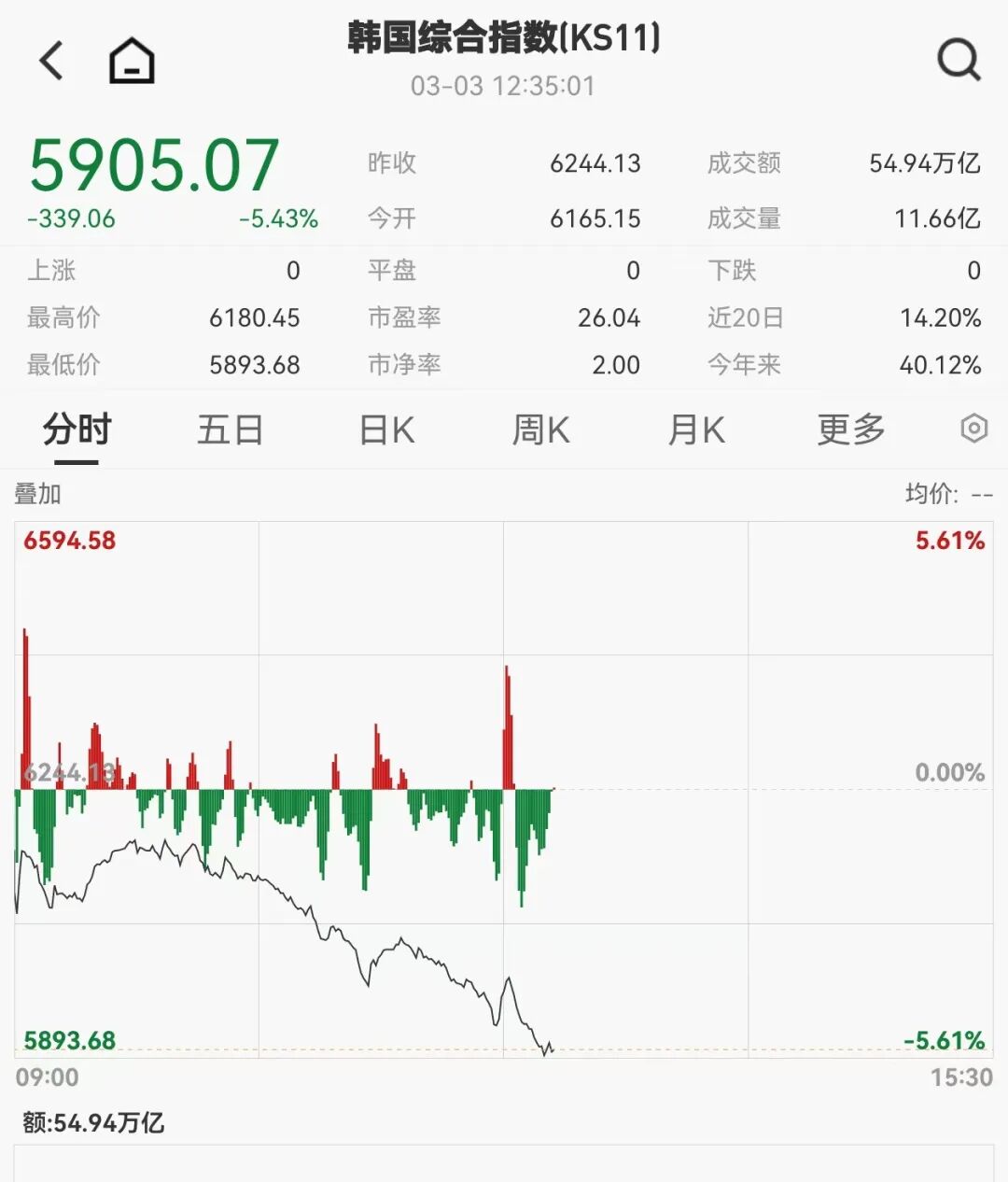Open the chart settings gear icon
Viewport: 1008px width, 1182px height.
[x=973, y=428]
